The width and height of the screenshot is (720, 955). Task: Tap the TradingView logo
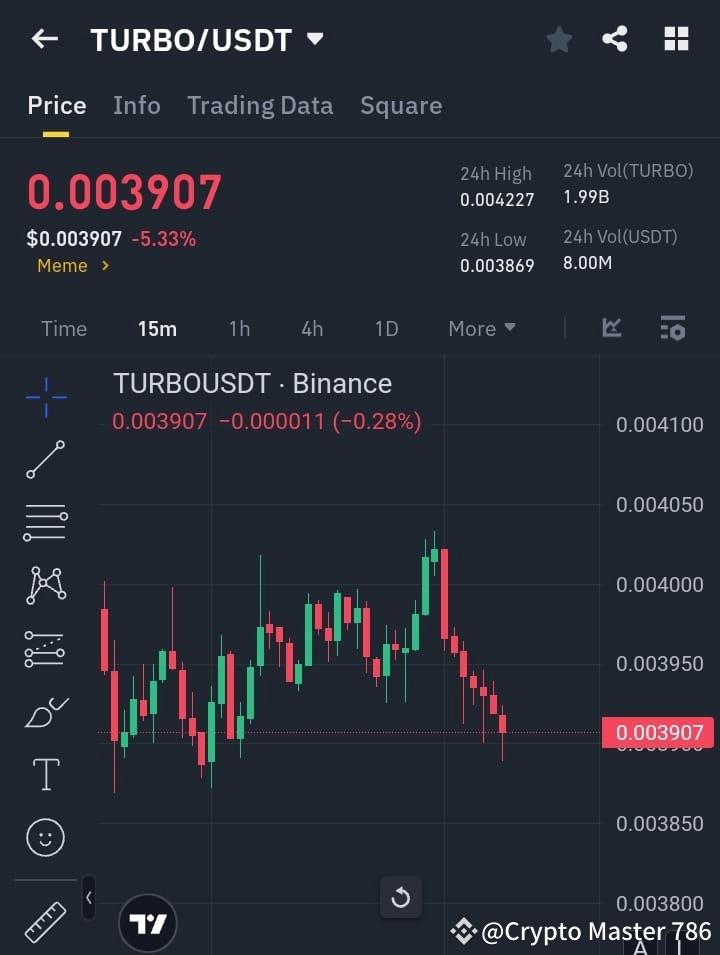(148, 922)
